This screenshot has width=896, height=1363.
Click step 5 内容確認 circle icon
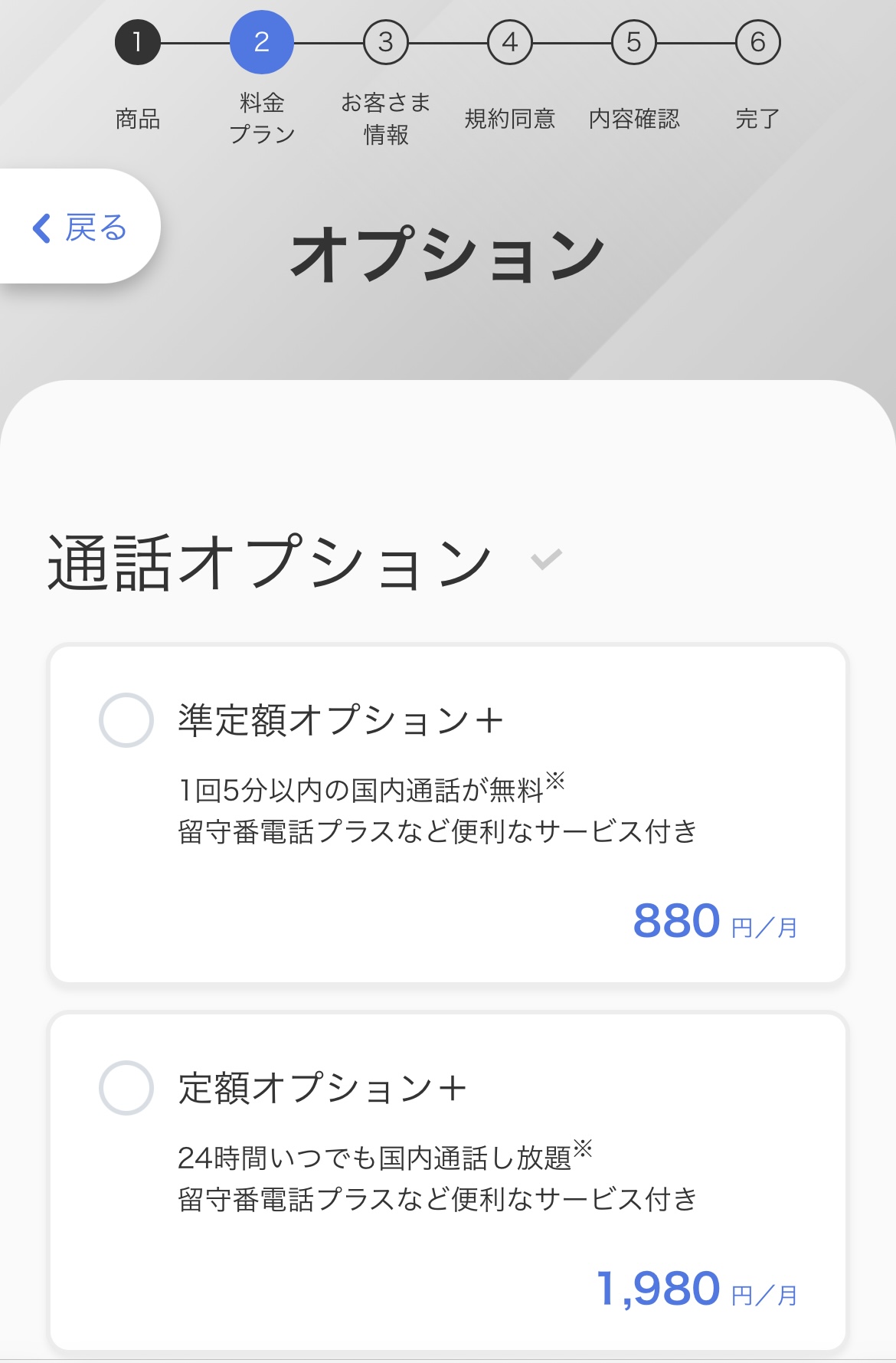point(633,43)
